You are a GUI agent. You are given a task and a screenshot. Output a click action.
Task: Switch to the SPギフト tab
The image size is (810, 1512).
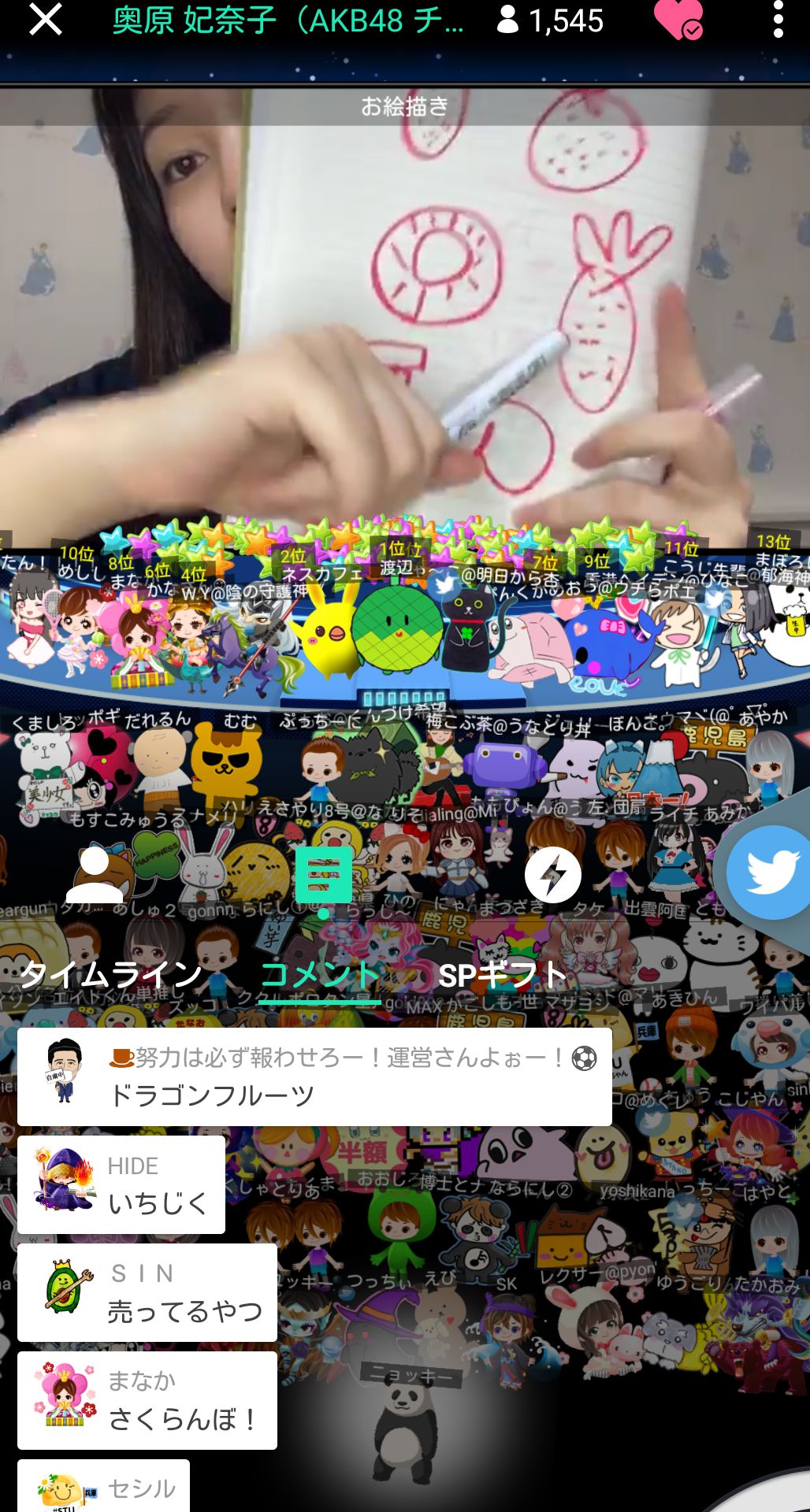click(502, 975)
